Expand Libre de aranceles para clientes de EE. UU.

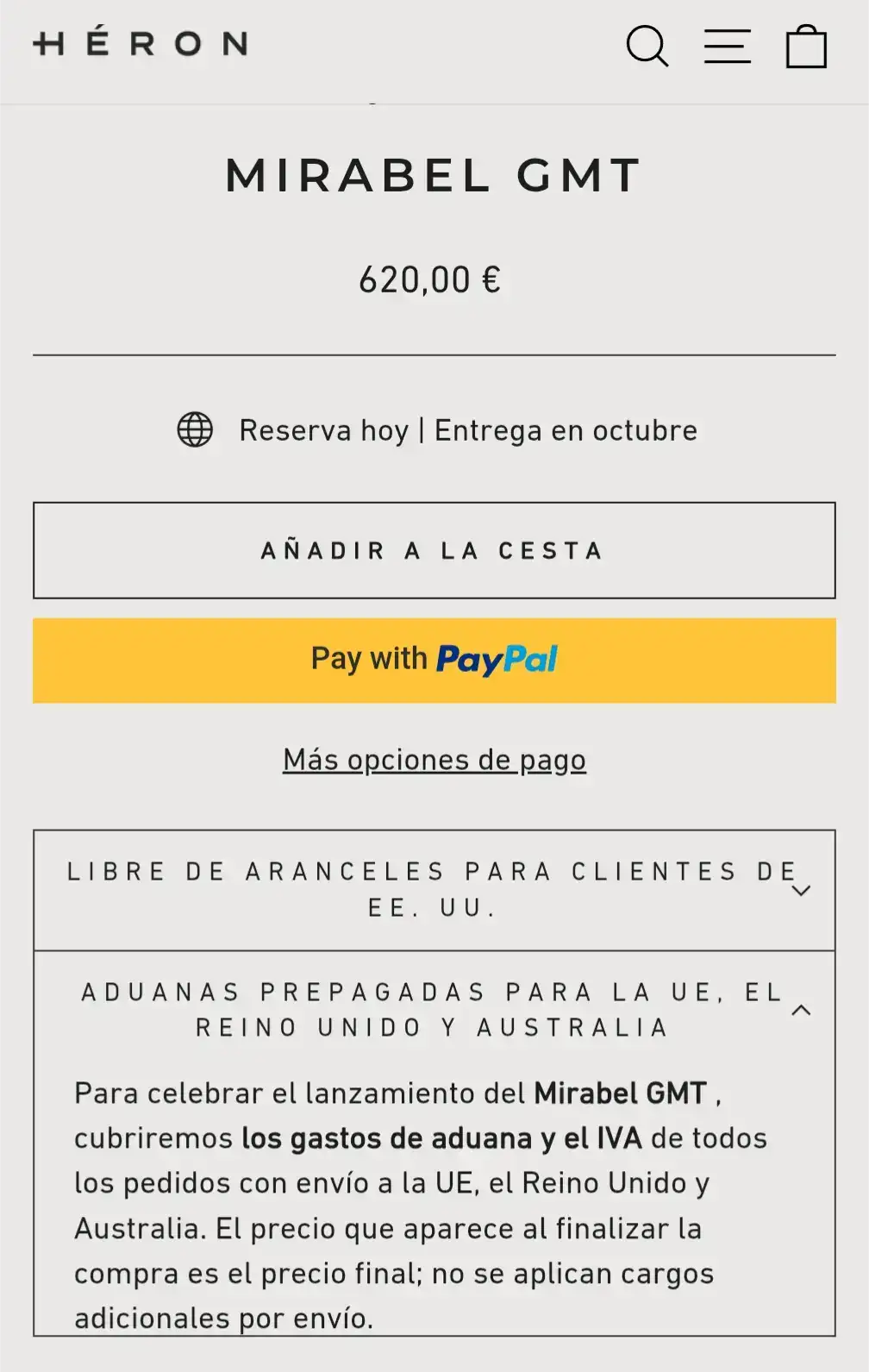(x=434, y=890)
